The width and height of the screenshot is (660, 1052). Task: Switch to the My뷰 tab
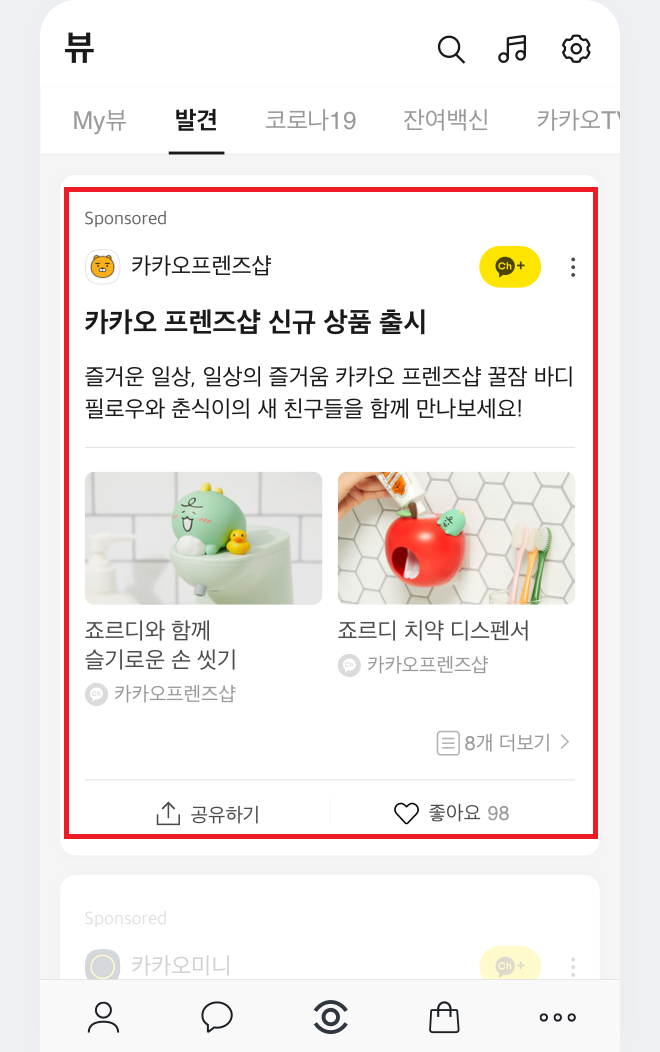pos(100,122)
